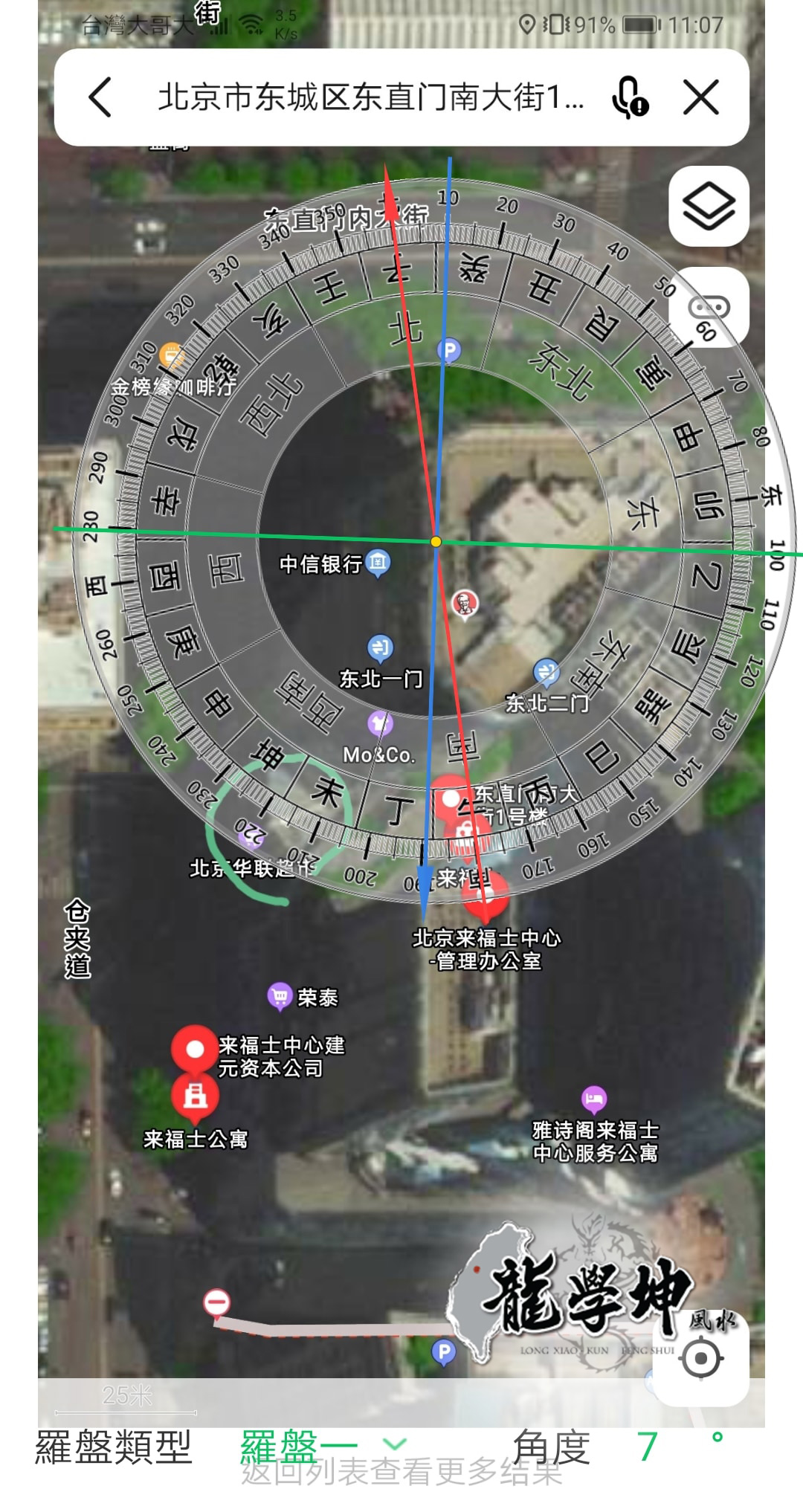Open the map layers button

pyautogui.click(x=709, y=206)
